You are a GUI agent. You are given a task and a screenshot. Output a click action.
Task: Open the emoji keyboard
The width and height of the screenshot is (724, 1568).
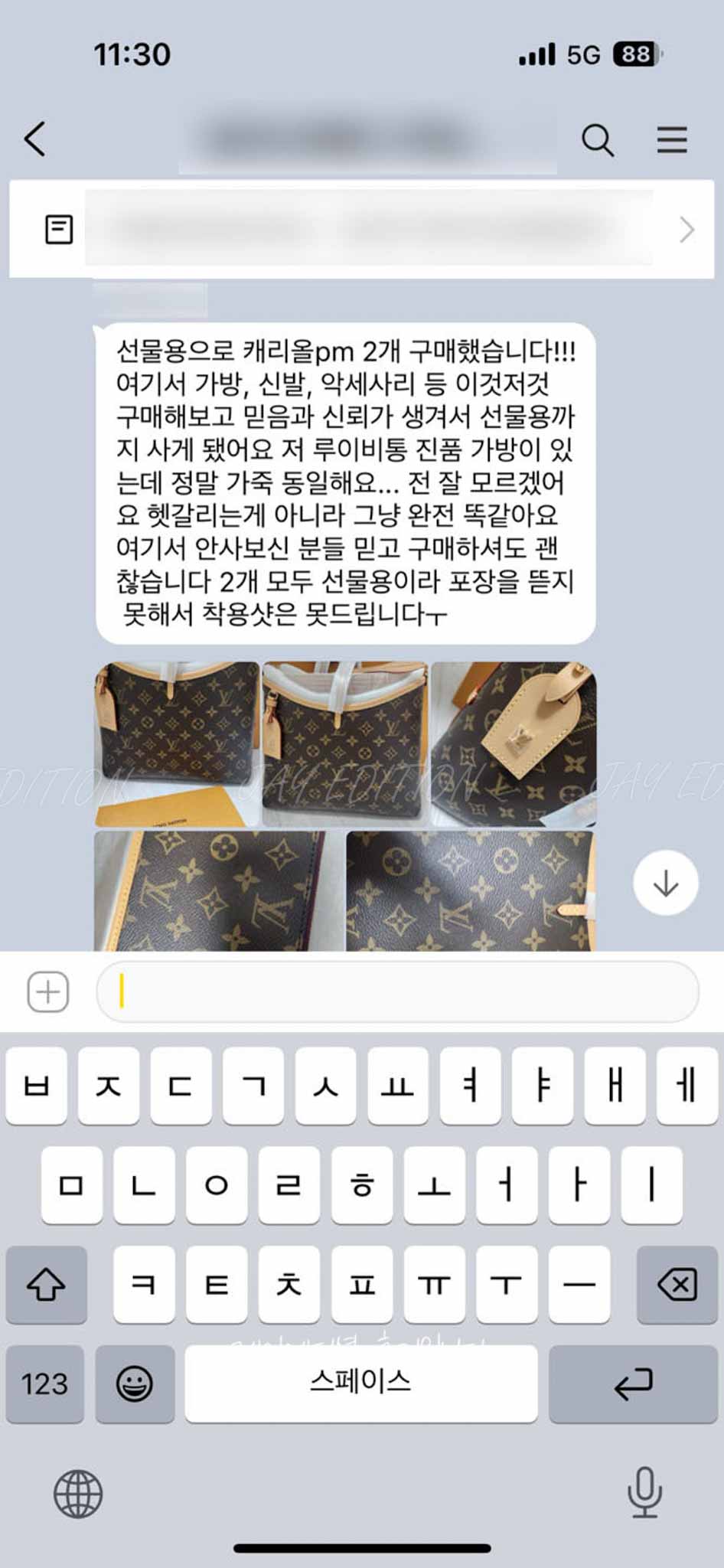point(135,1383)
